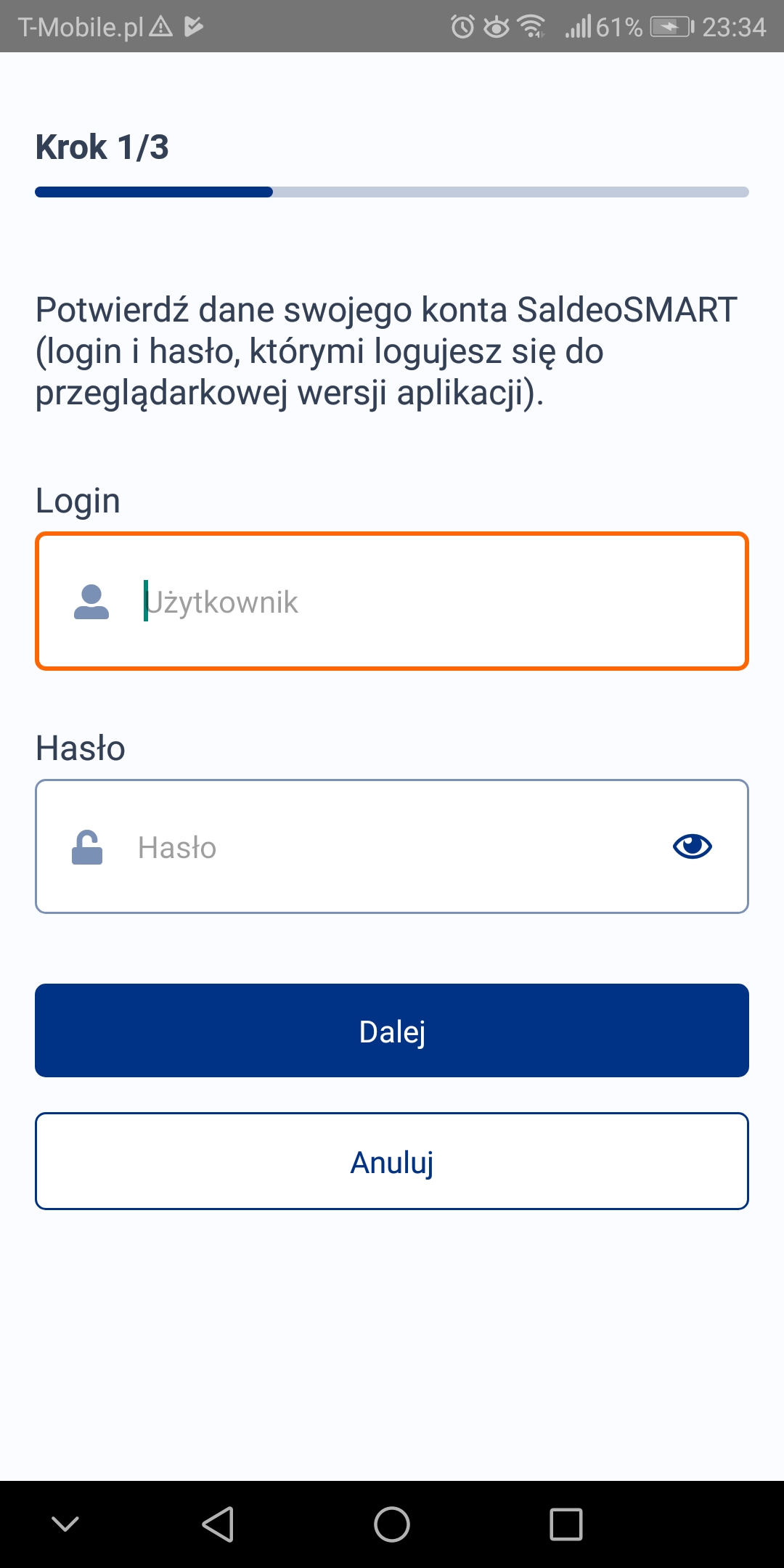Hide the keyboard with the down chevron
The image size is (784, 1568).
tap(65, 1524)
